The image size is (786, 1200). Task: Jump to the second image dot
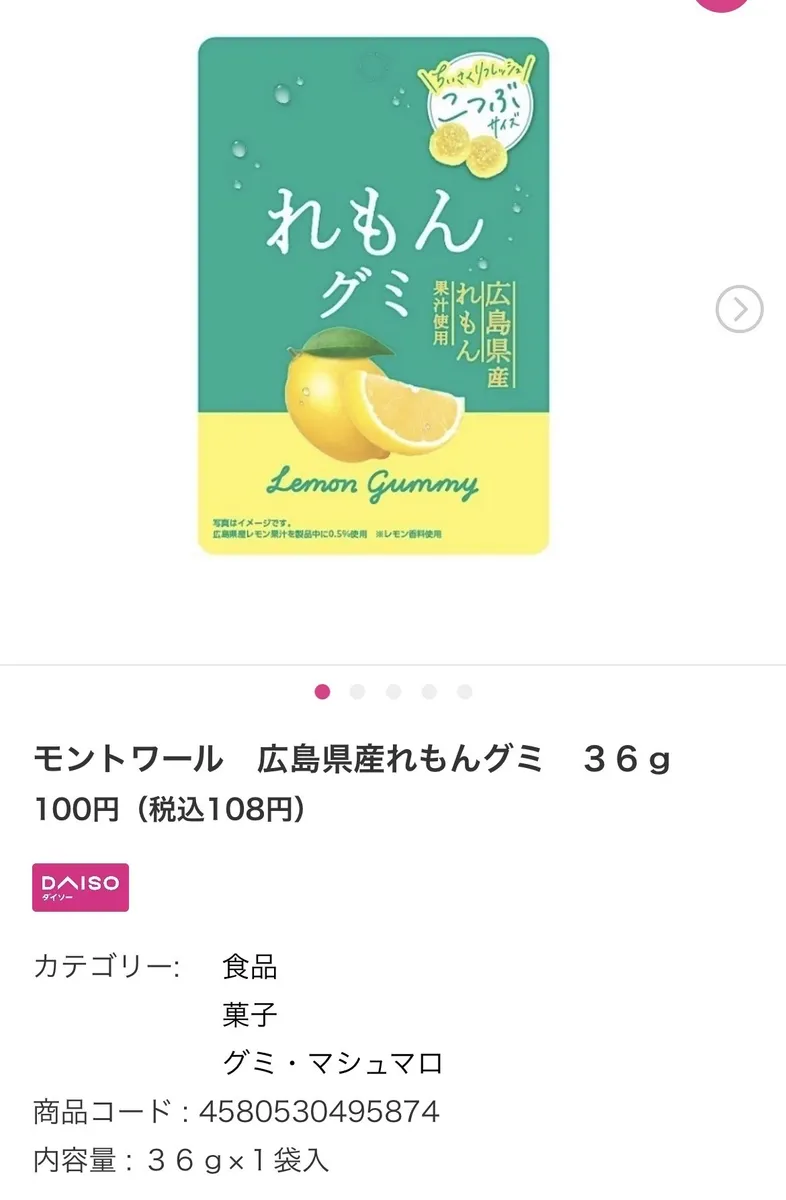pyautogui.click(x=358, y=692)
